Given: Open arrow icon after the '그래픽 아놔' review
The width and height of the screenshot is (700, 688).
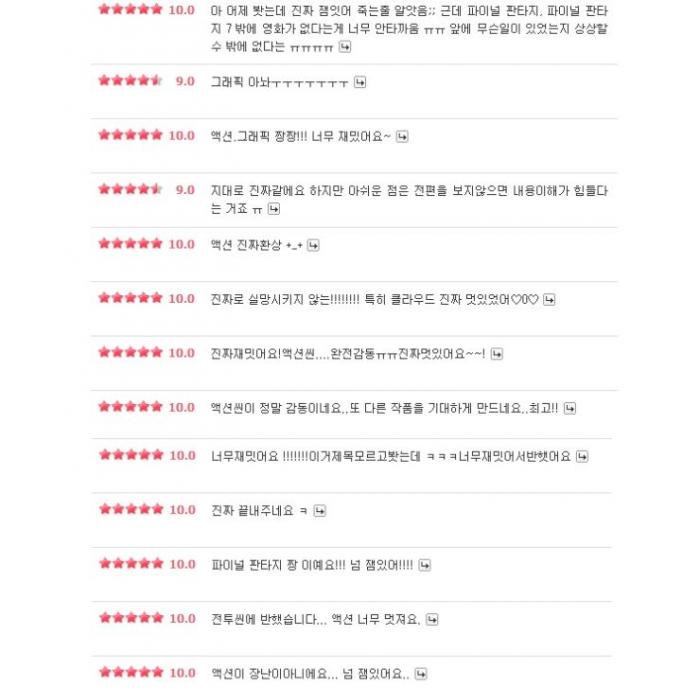Looking at the screenshot, I should pos(360,82).
